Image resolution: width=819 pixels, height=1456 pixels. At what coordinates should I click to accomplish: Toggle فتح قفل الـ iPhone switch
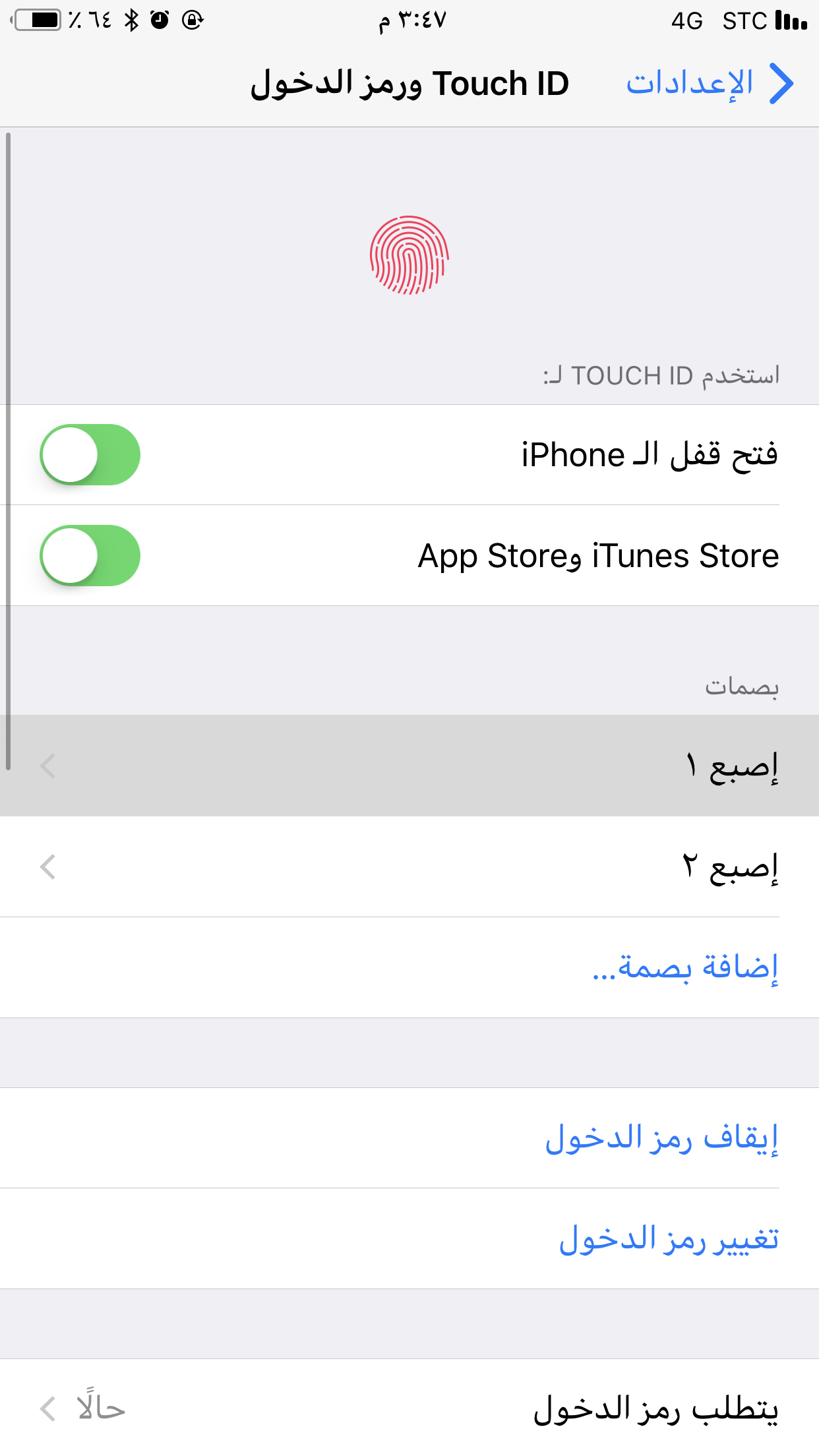[90, 455]
